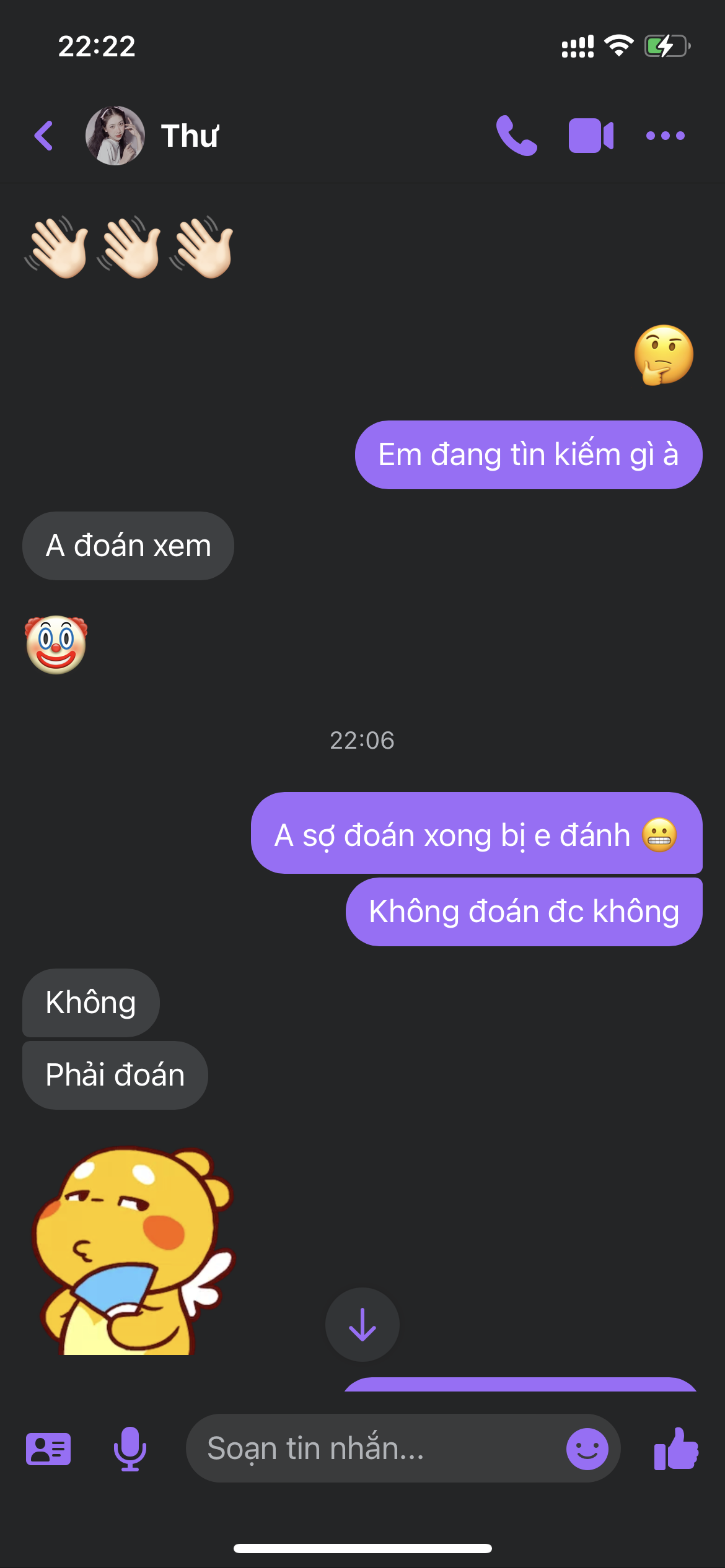This screenshot has height=1568, width=725.
Task: Open Thư's profile from the avatar
Action: [x=115, y=136]
